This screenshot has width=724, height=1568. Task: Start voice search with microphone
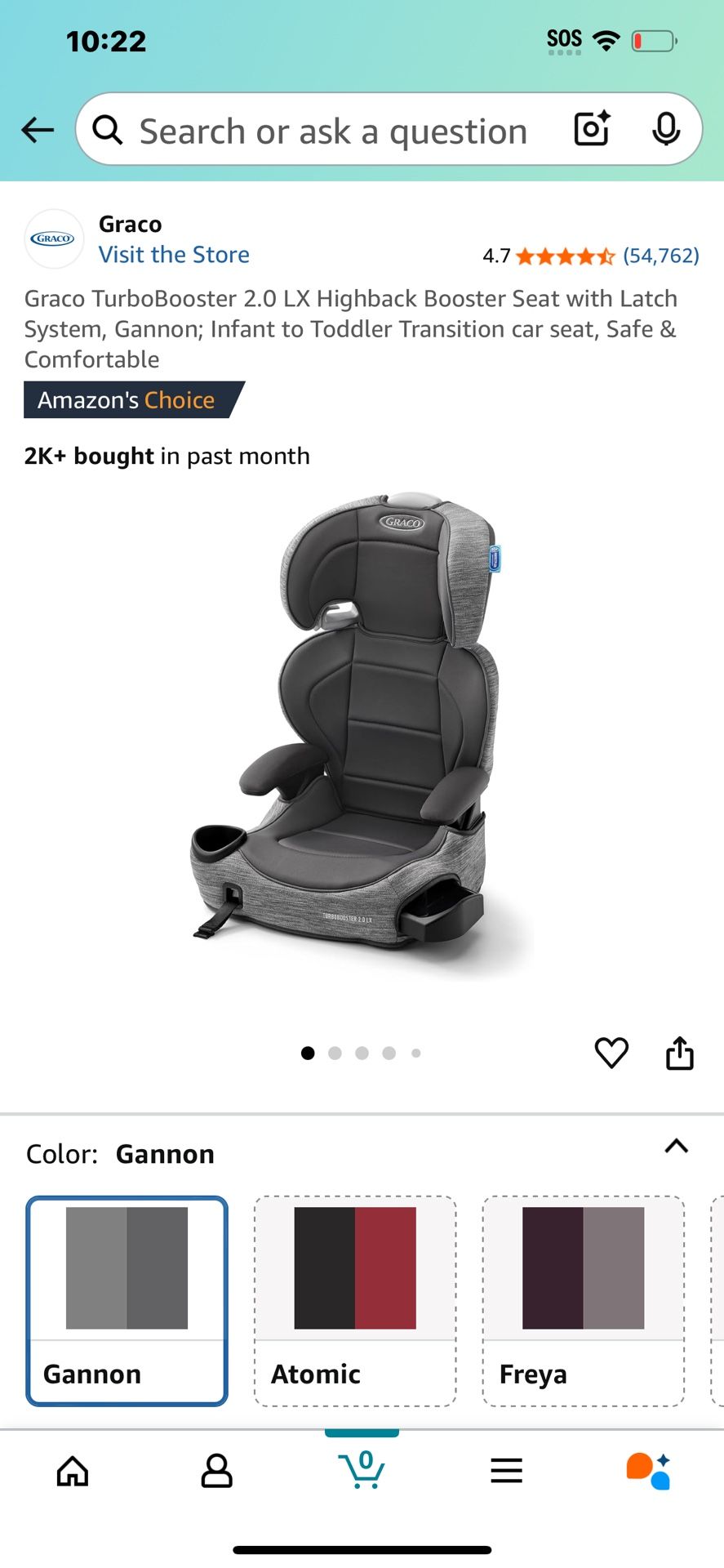click(x=666, y=129)
